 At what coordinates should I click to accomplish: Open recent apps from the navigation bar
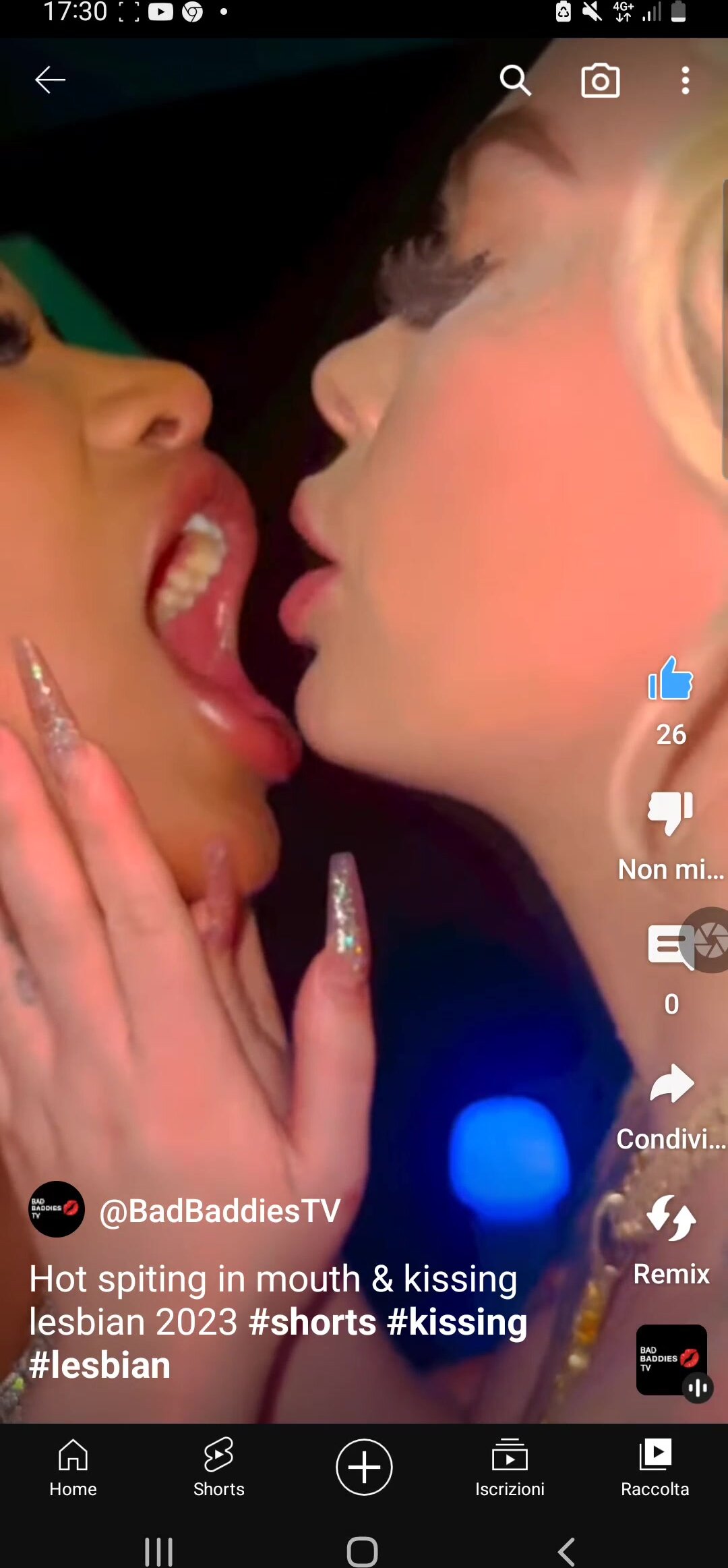pyautogui.click(x=159, y=1551)
